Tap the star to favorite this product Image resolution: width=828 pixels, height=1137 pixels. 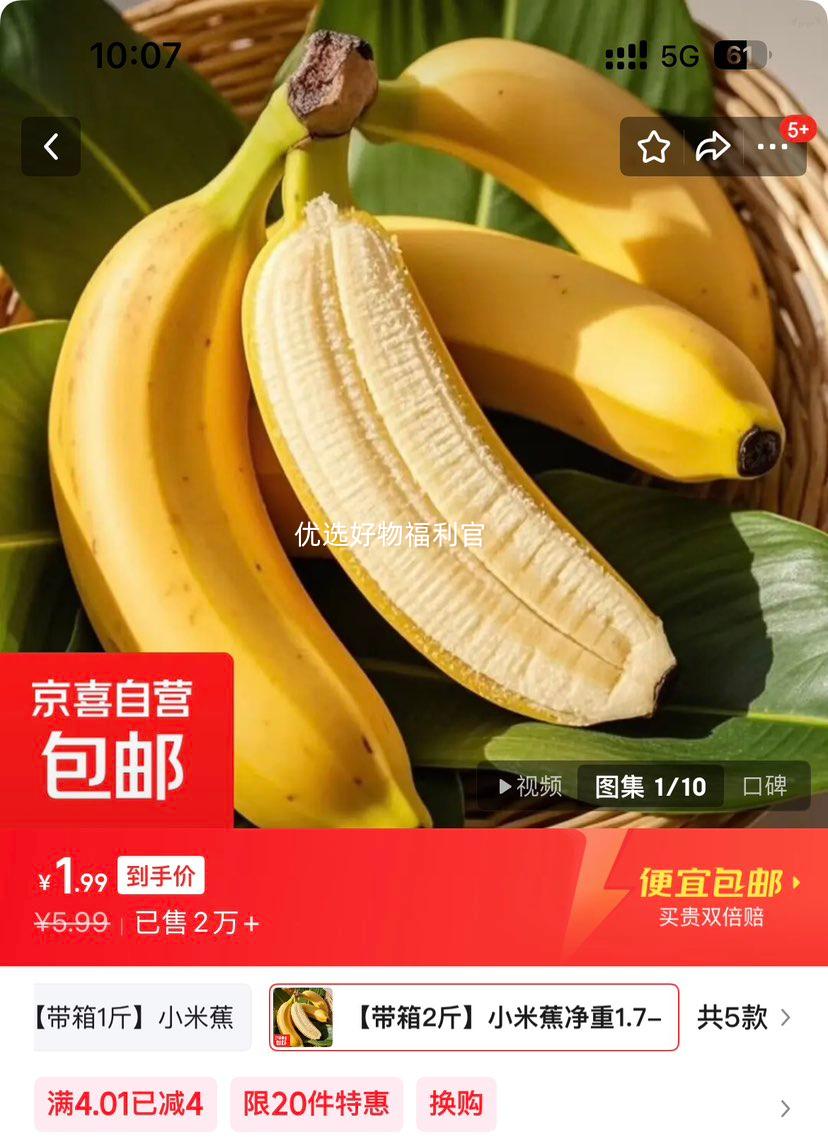(654, 146)
